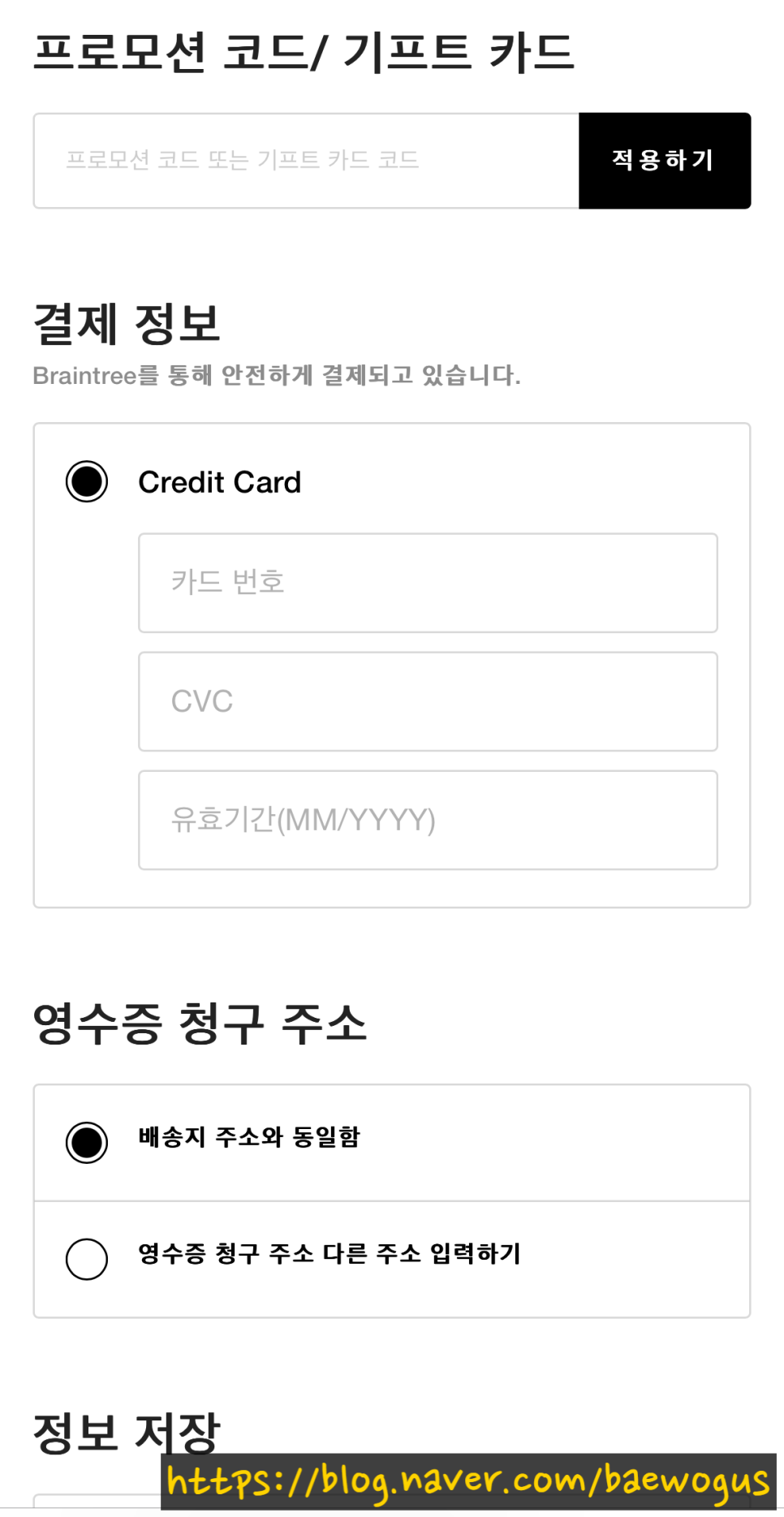Choose 영수증 청구 주소 다른 주소 입력하기
This screenshot has height=1517, width=784.
(87, 1259)
